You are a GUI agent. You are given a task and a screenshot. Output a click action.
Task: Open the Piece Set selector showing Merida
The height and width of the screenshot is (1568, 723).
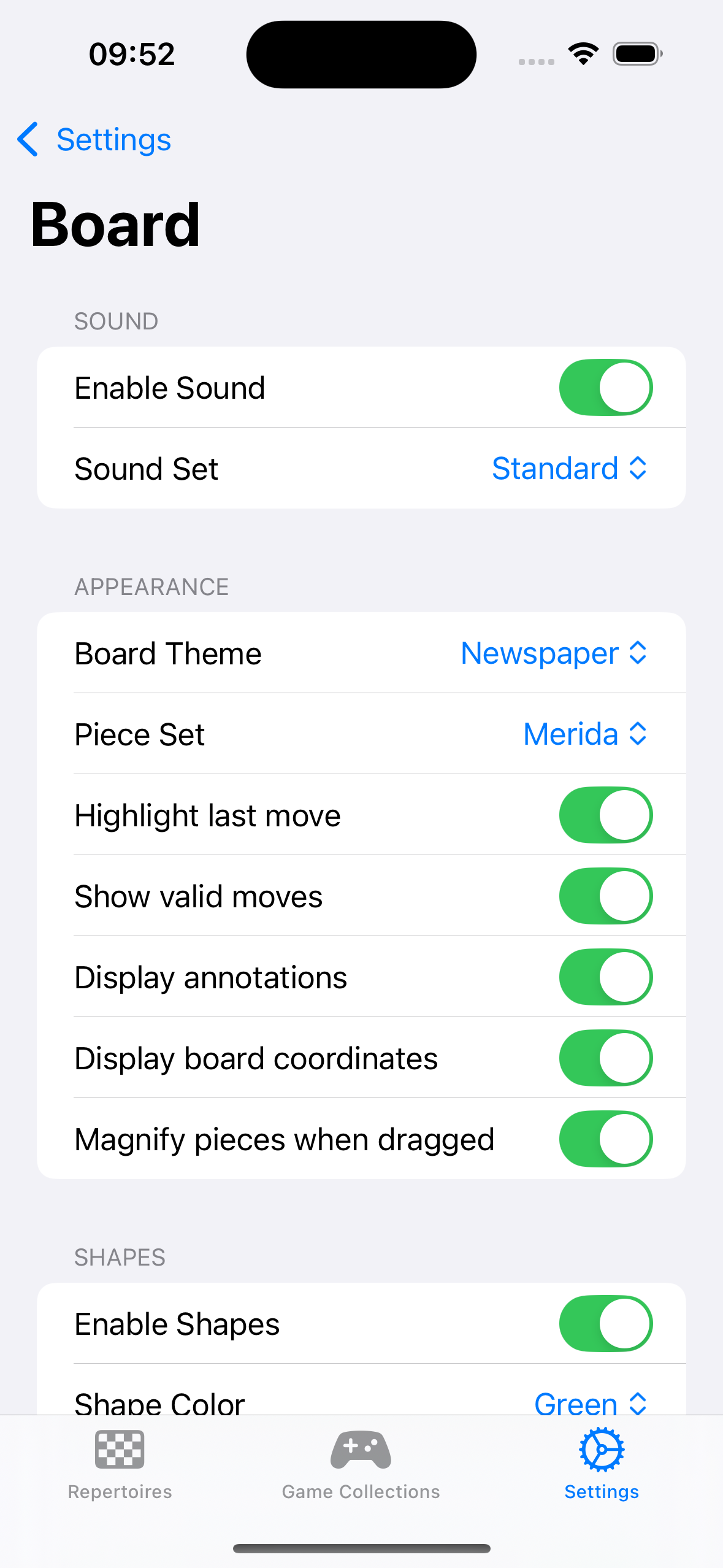coord(584,734)
